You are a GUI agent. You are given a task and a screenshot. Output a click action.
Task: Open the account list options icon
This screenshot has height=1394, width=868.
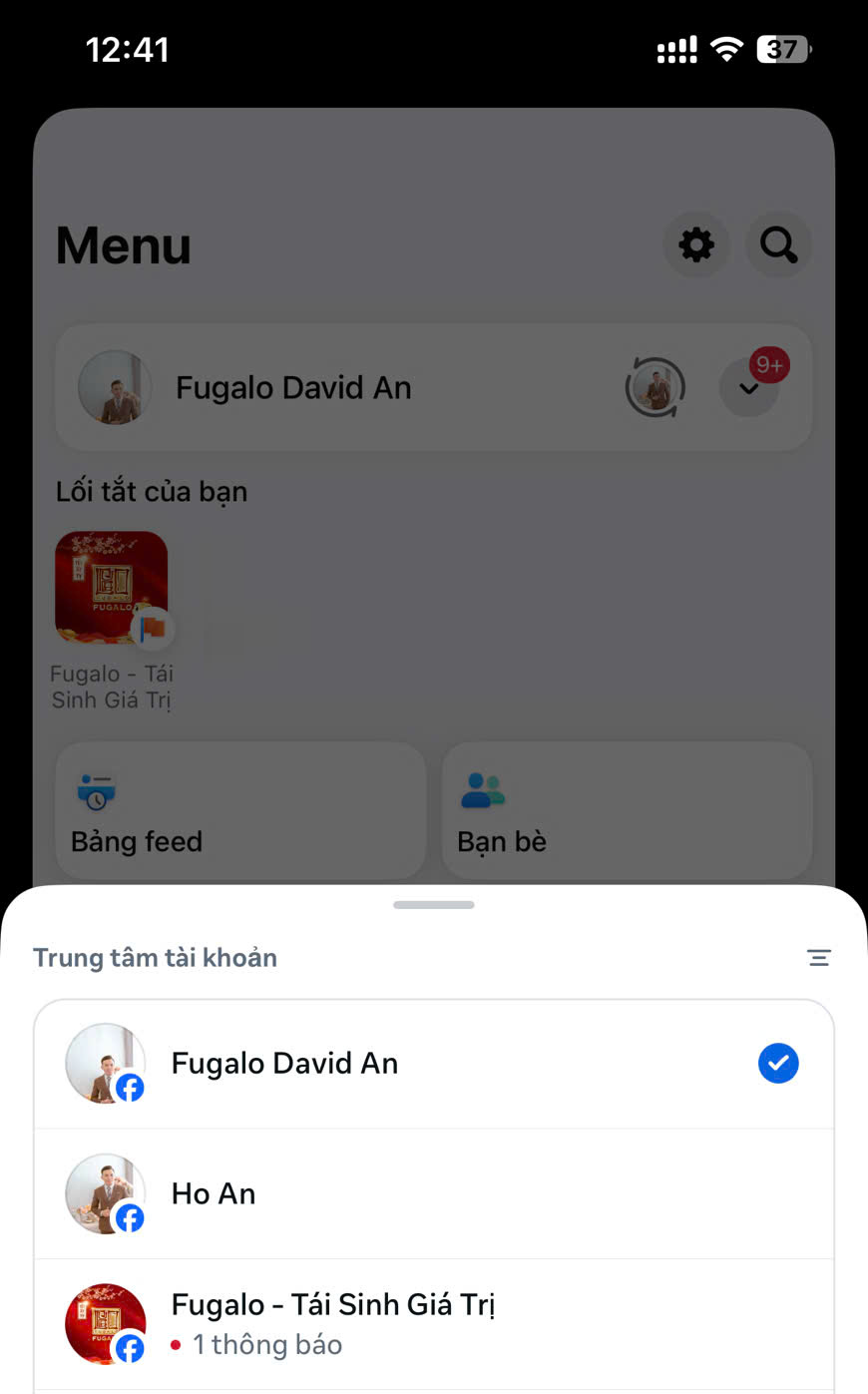818,958
